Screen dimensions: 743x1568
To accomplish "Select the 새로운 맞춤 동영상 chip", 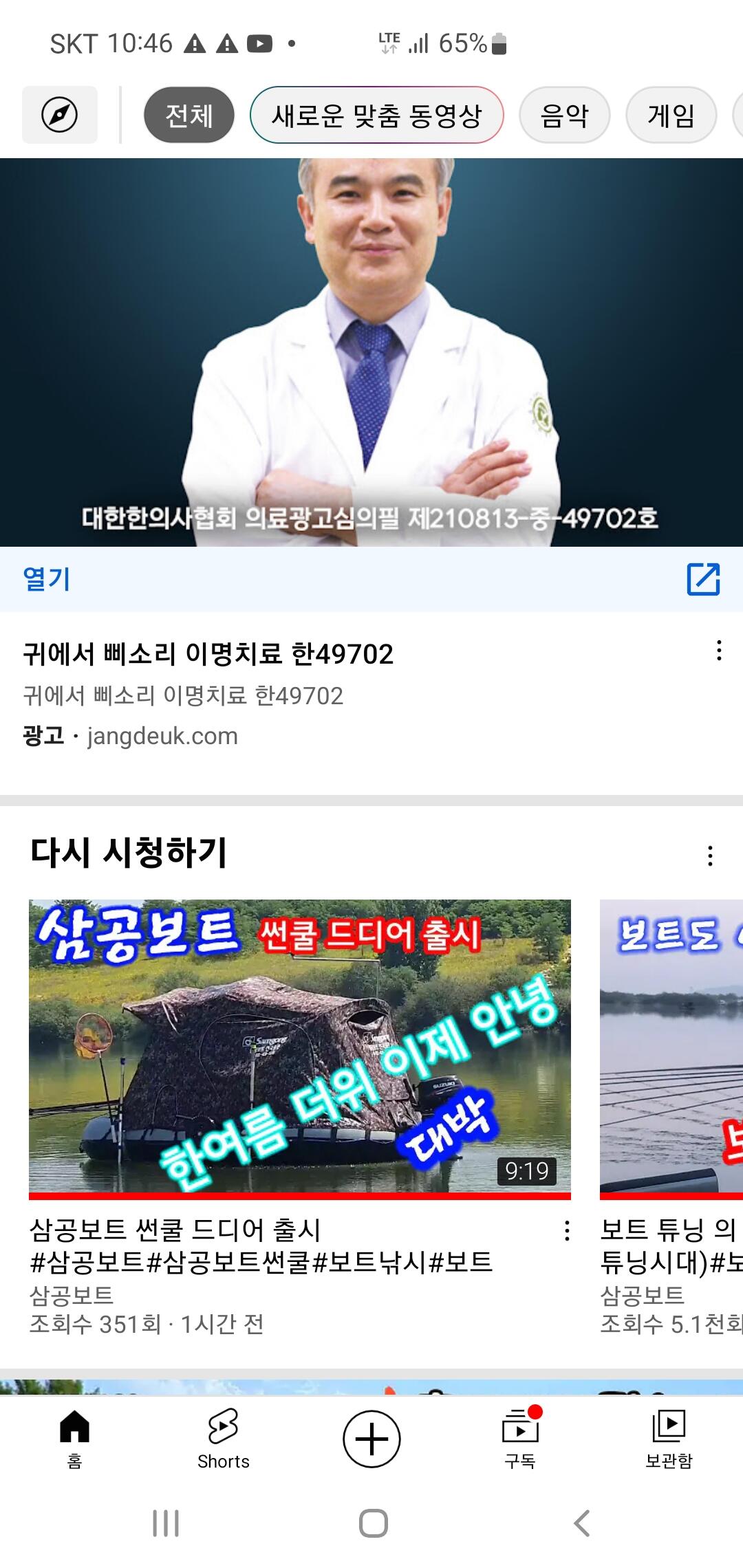I will 377,115.
